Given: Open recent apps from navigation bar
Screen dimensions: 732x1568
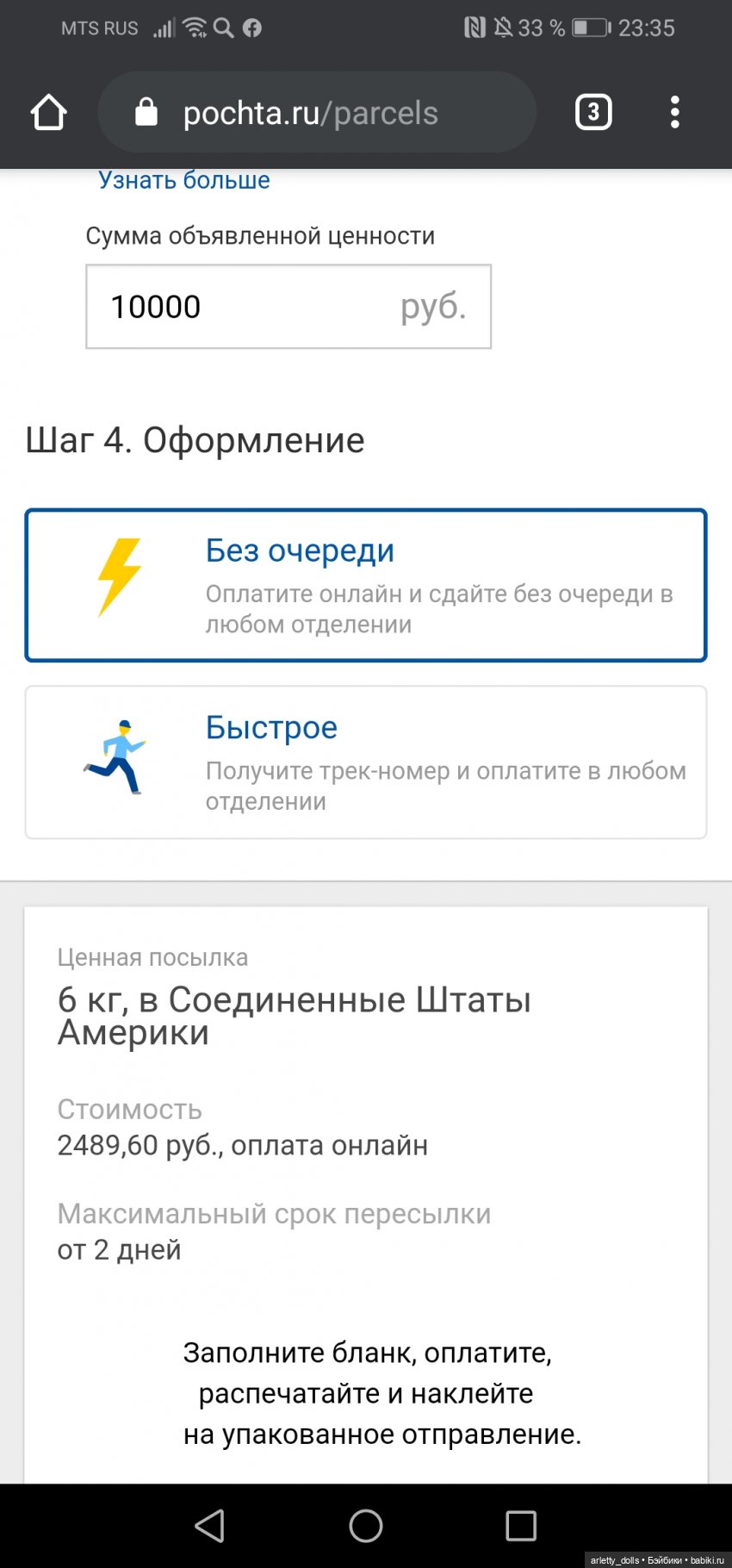Looking at the screenshot, I should point(521,1526).
